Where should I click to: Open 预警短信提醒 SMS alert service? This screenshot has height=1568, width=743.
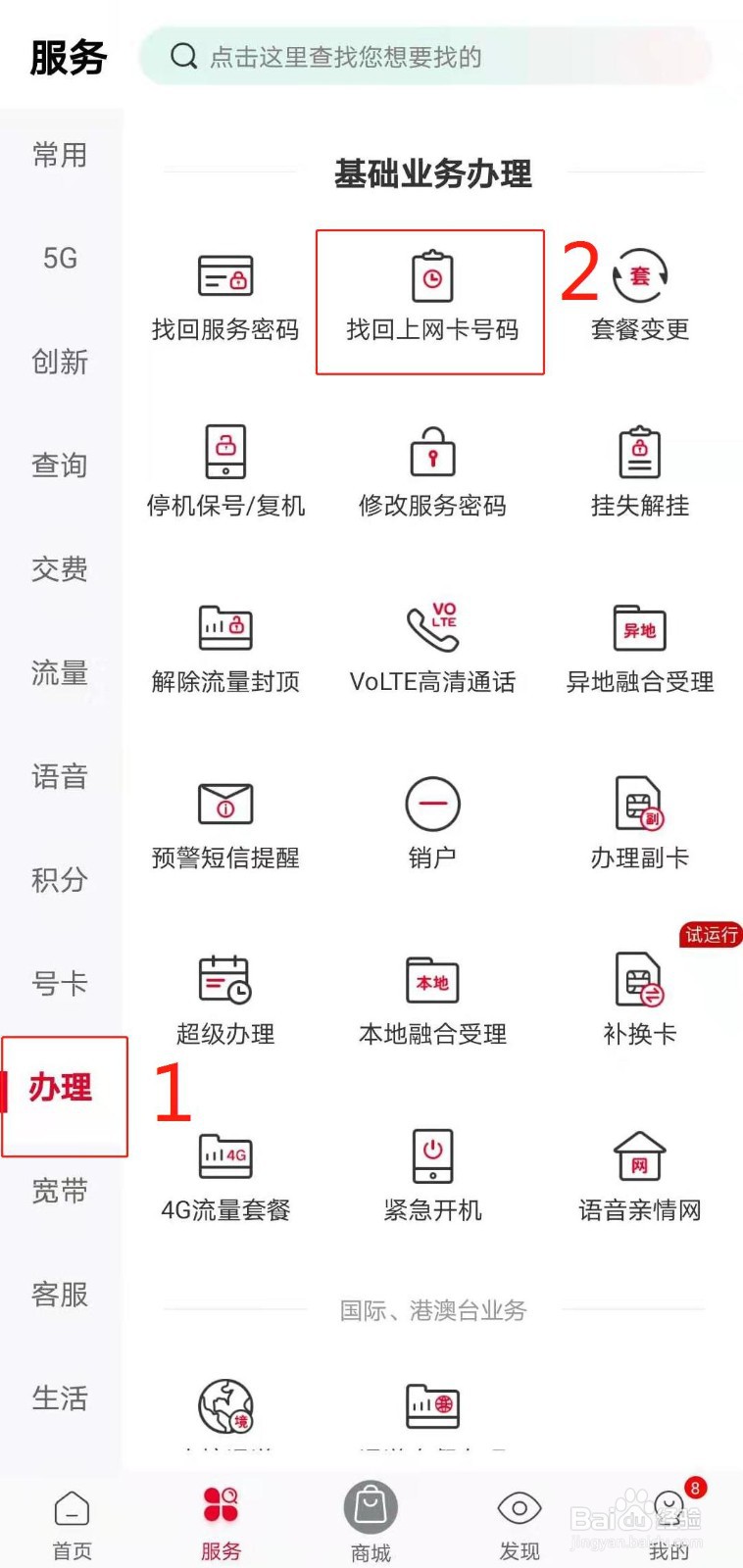pos(224,823)
